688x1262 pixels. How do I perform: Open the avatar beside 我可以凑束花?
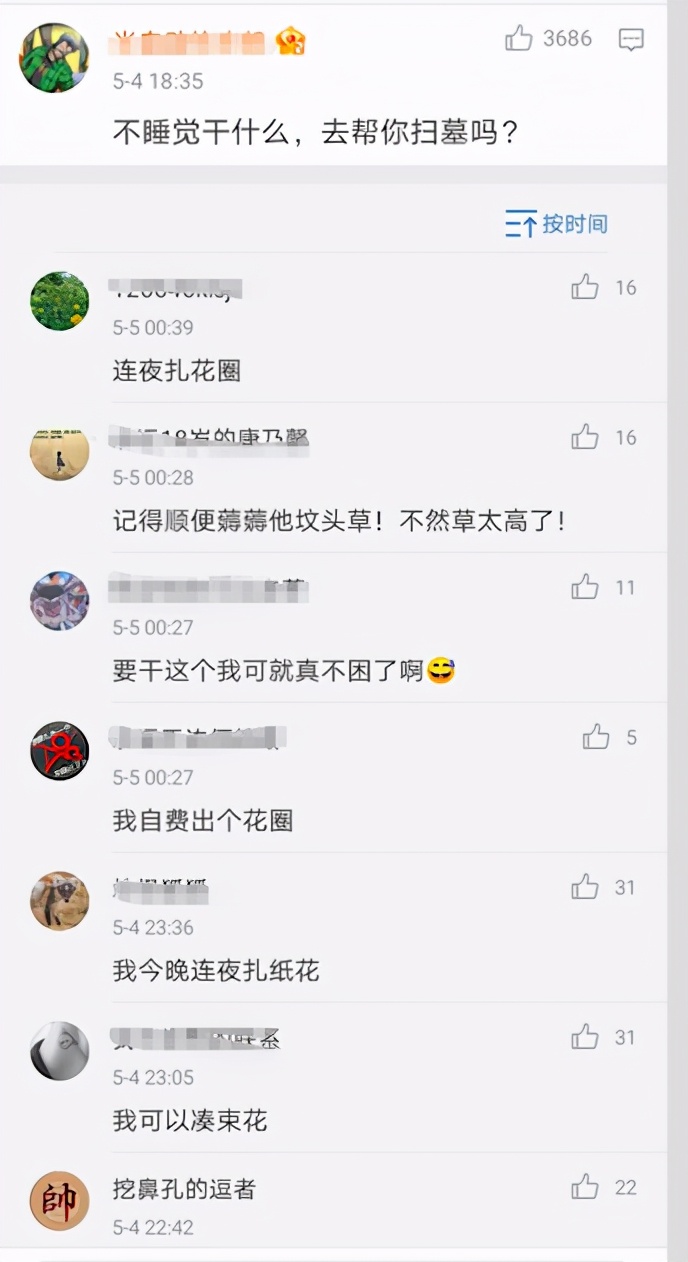coord(59,1051)
